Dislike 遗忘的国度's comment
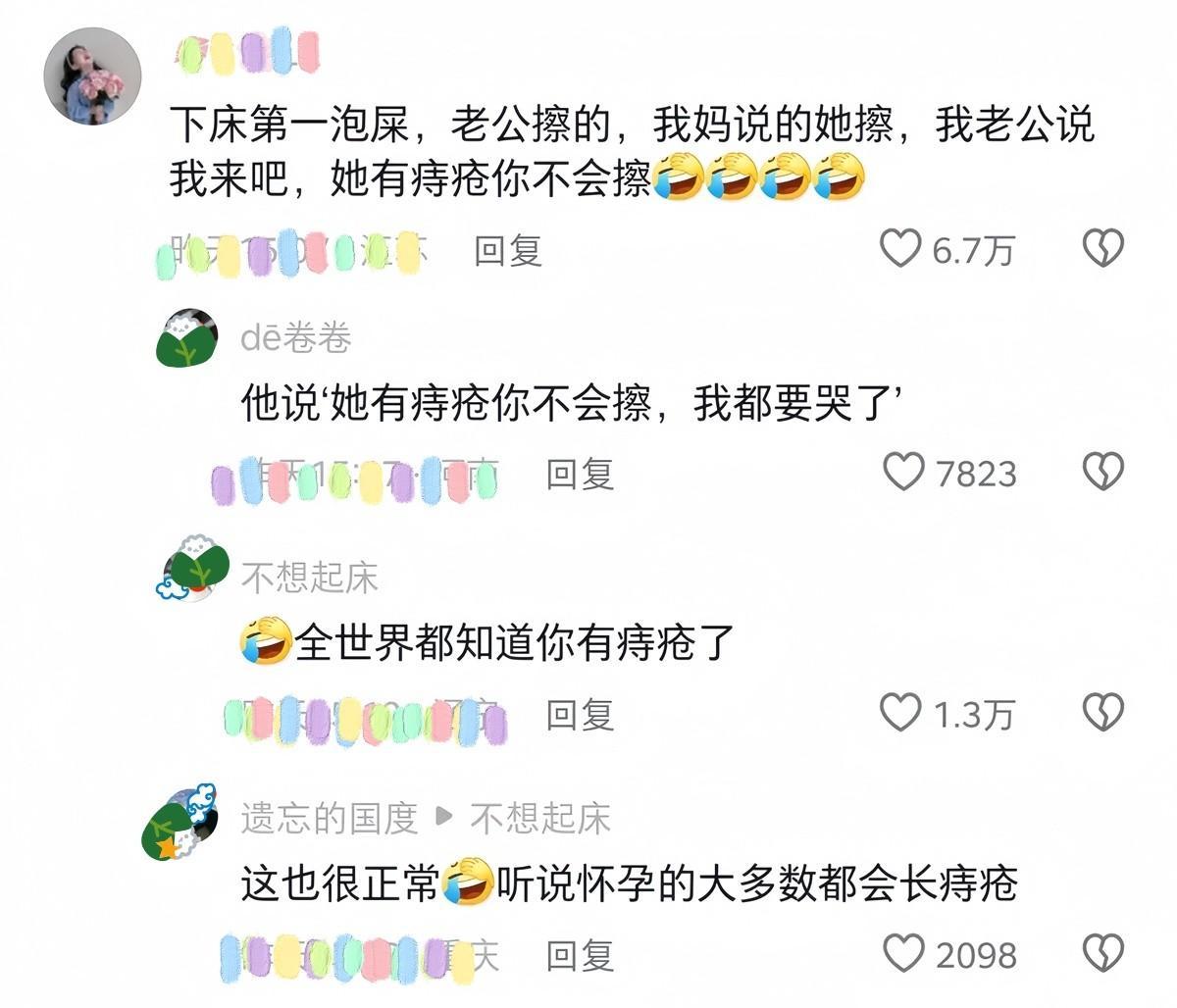The height and width of the screenshot is (1008, 1177). pyautogui.click(x=1102, y=953)
